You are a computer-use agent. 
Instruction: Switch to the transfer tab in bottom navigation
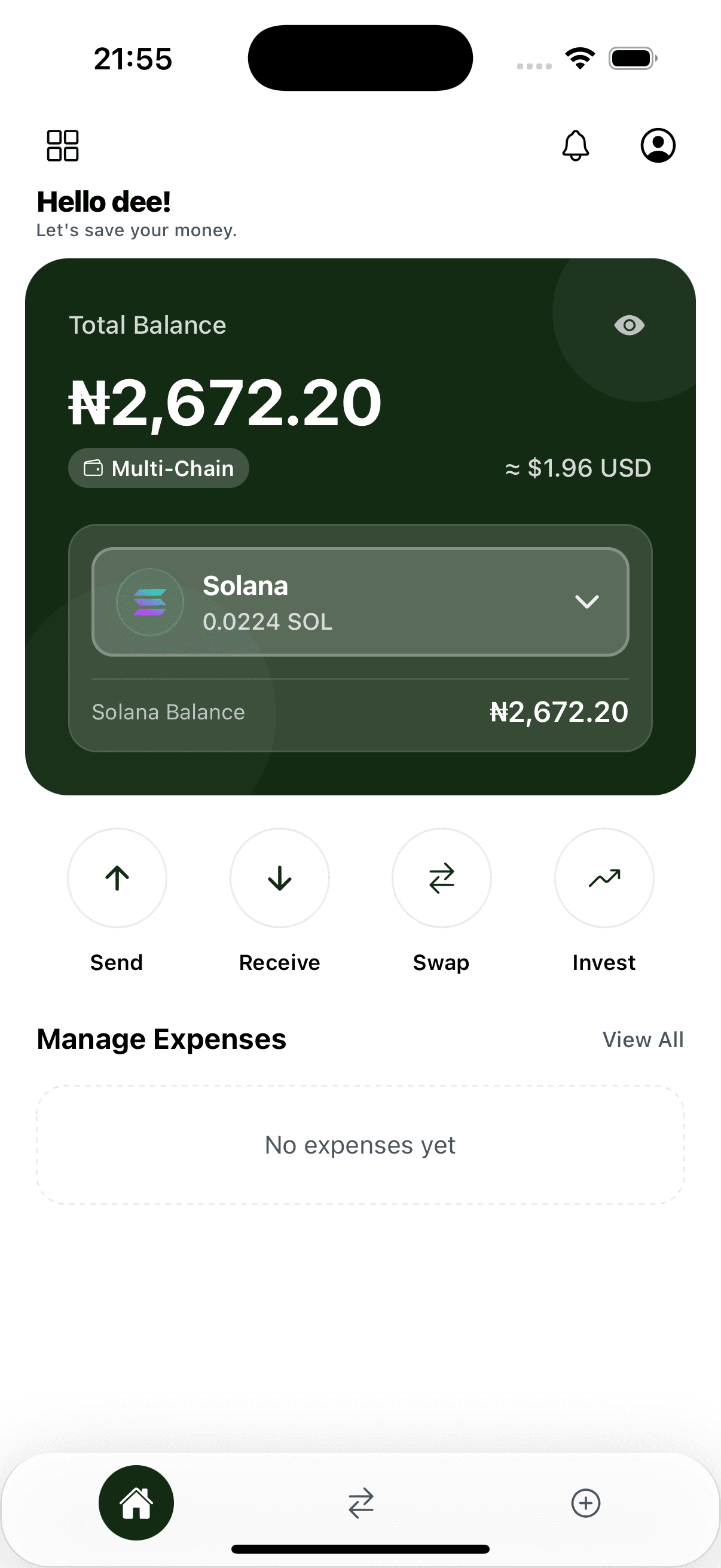click(x=360, y=1503)
